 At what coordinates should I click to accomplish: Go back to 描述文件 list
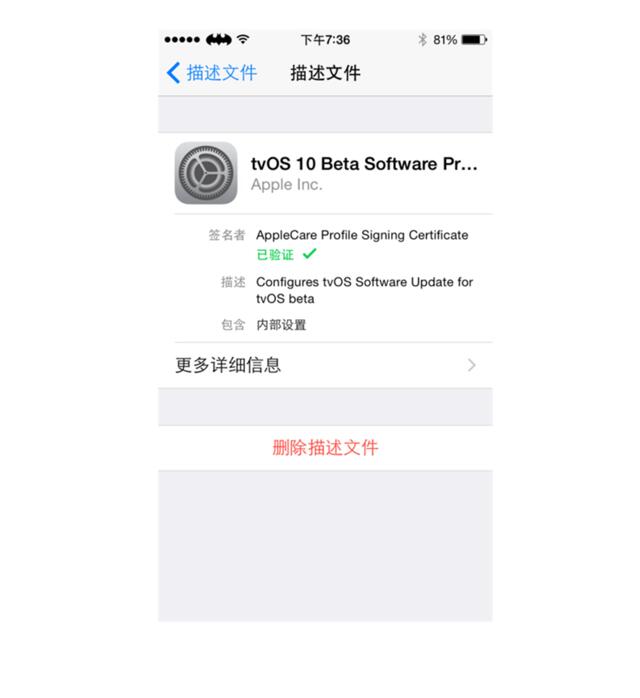211,73
